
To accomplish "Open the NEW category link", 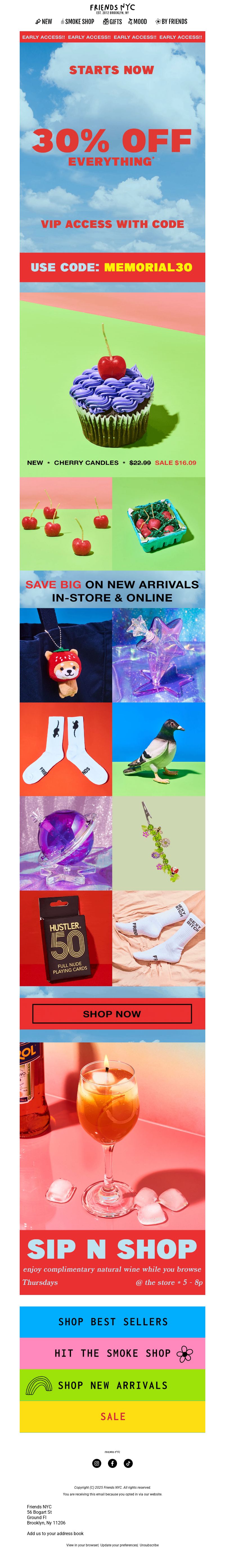I will (44, 21).
